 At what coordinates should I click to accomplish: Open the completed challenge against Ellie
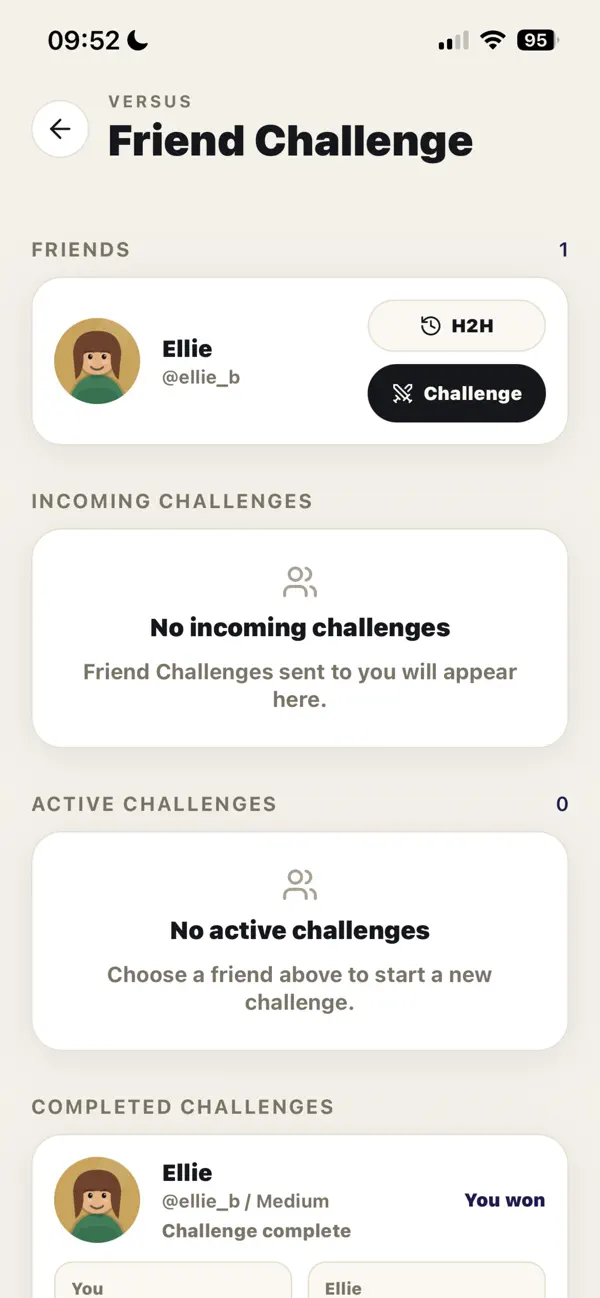pos(300,1216)
